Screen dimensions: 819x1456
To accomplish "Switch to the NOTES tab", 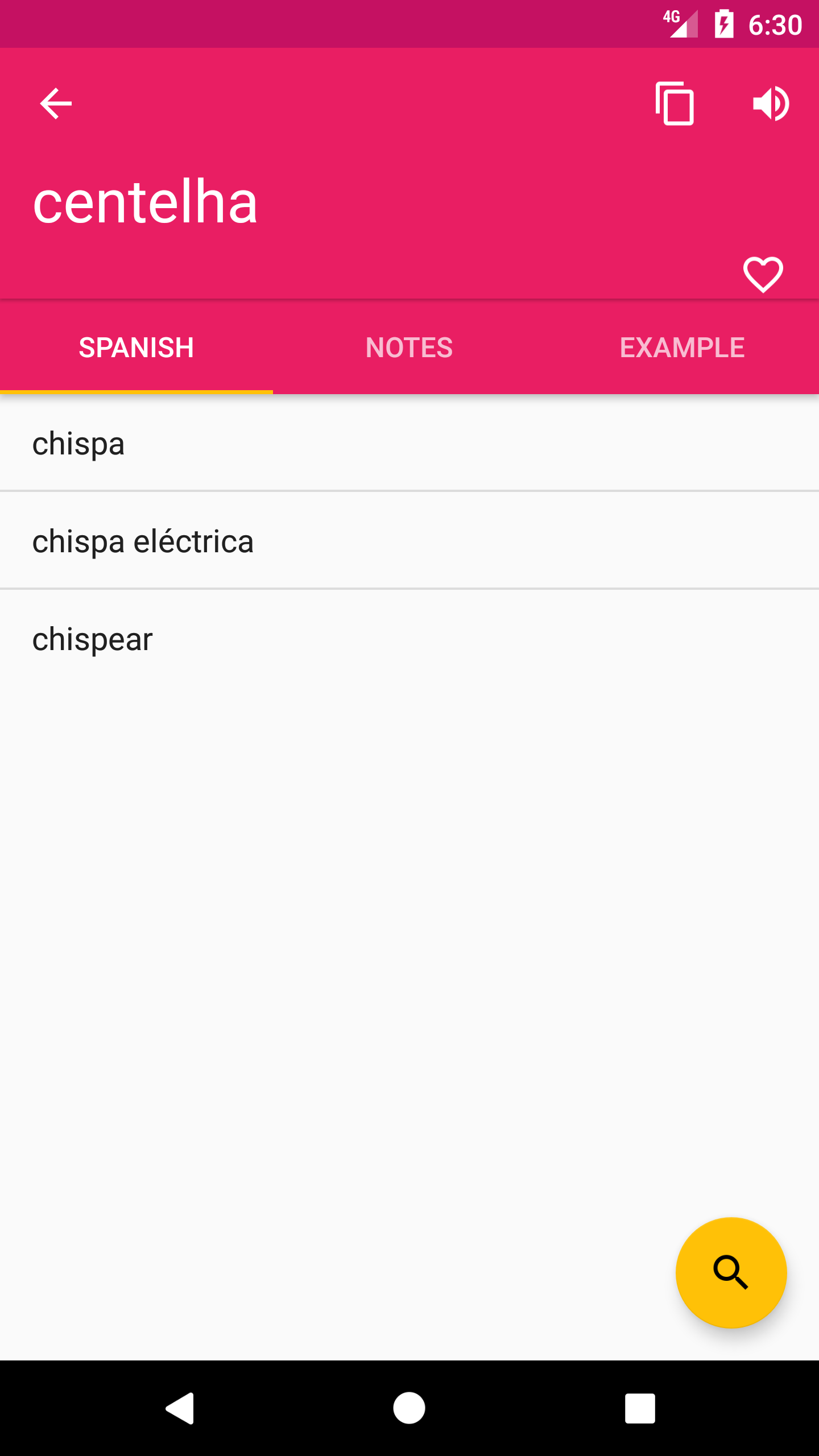I will (409, 348).
